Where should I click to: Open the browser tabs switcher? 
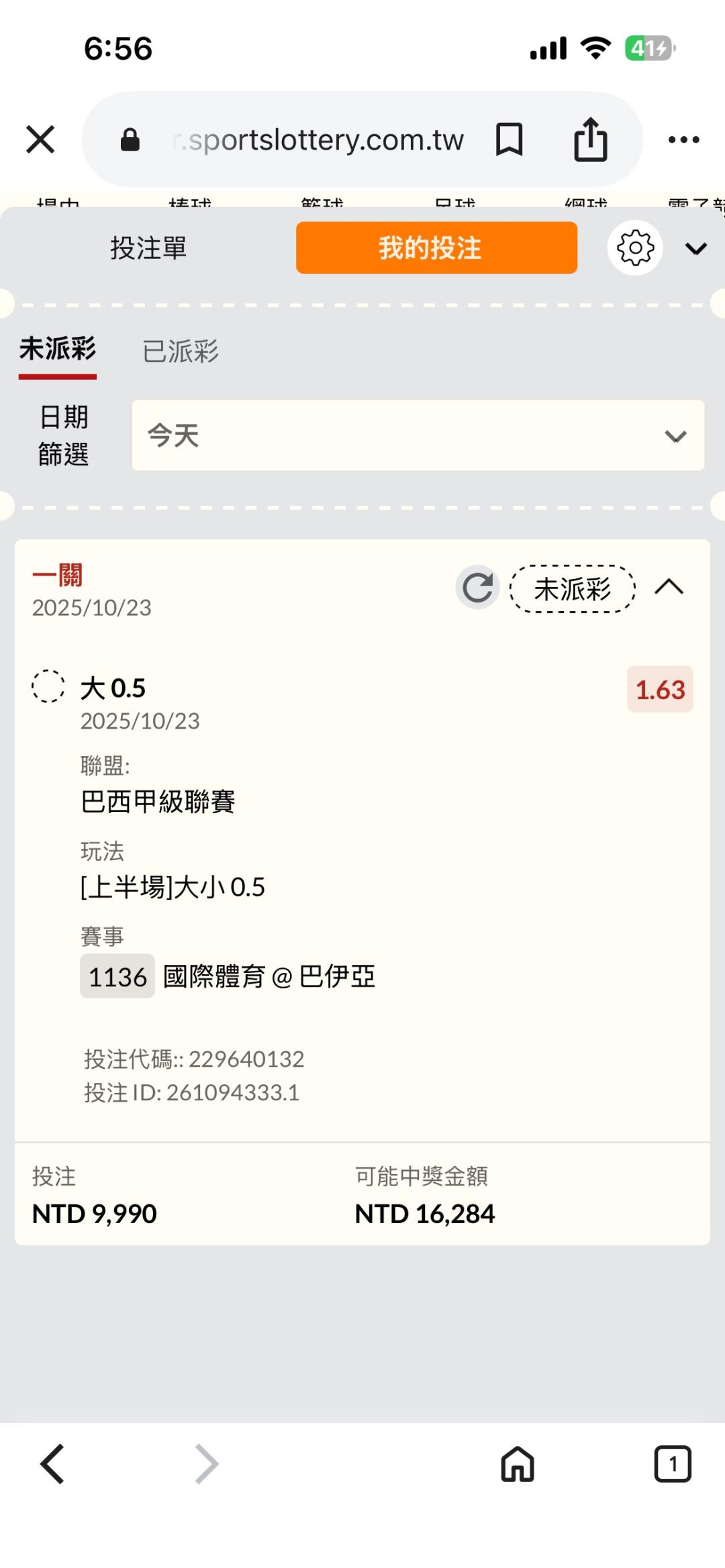tap(673, 1463)
